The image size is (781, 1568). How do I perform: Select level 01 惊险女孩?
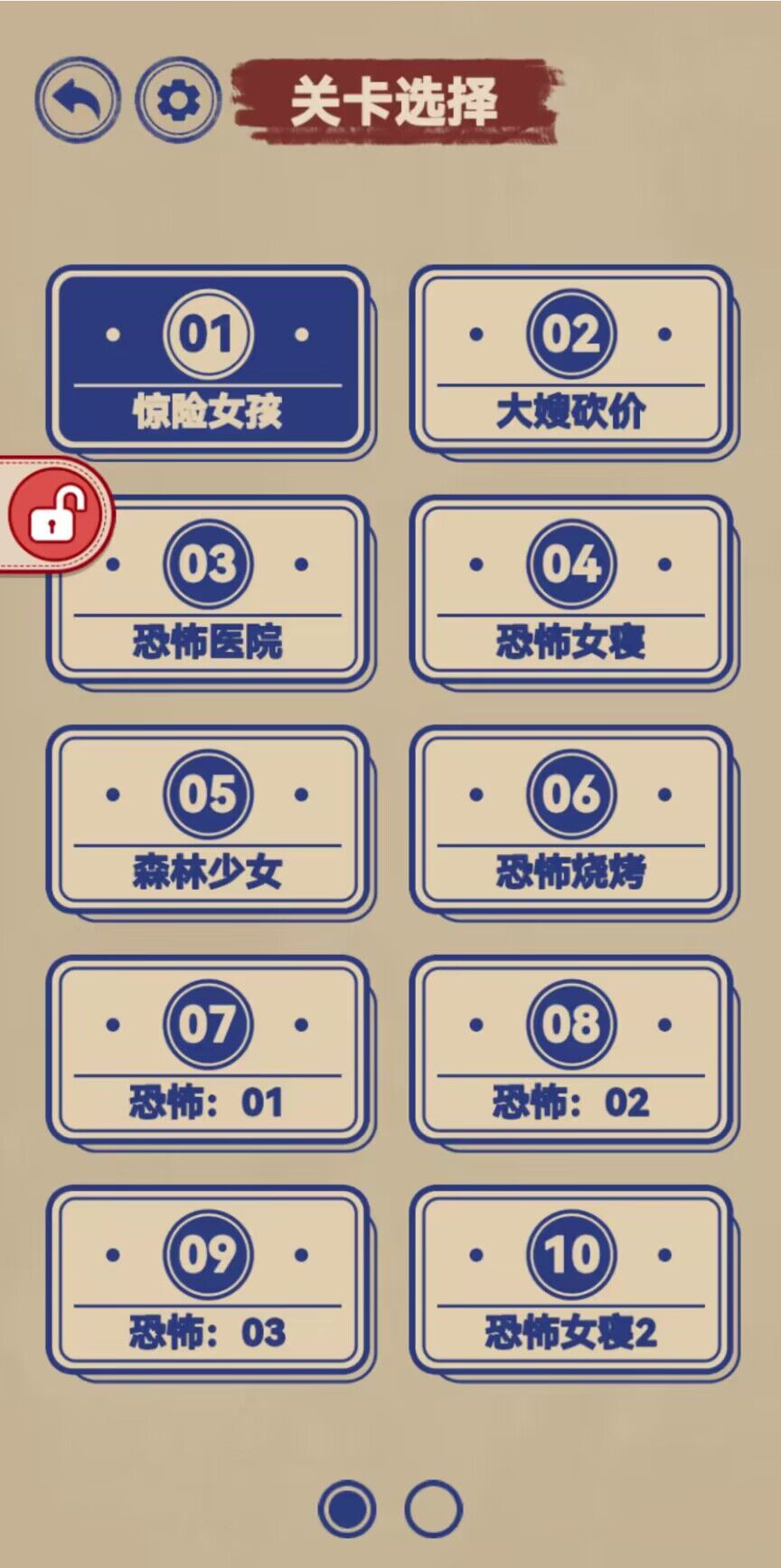pyautogui.click(x=208, y=362)
